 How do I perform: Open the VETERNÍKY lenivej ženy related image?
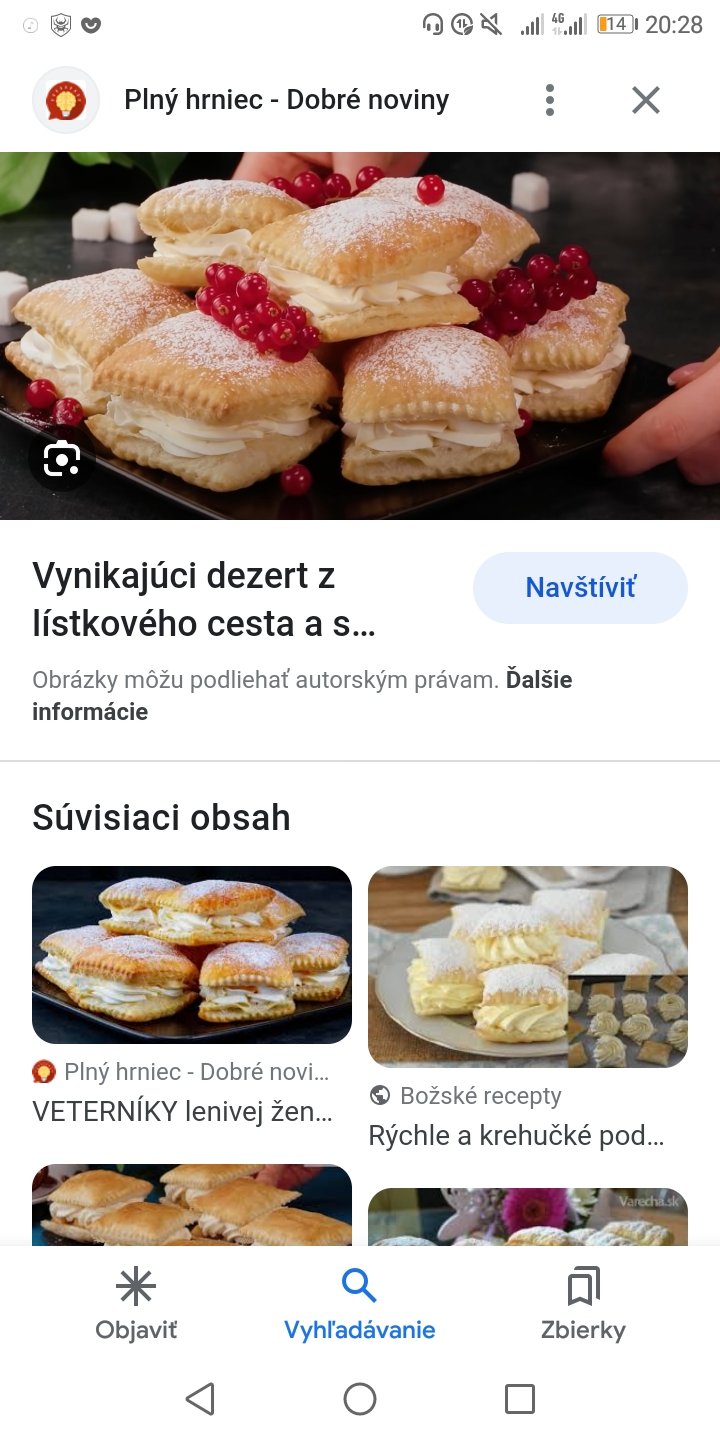click(192, 954)
